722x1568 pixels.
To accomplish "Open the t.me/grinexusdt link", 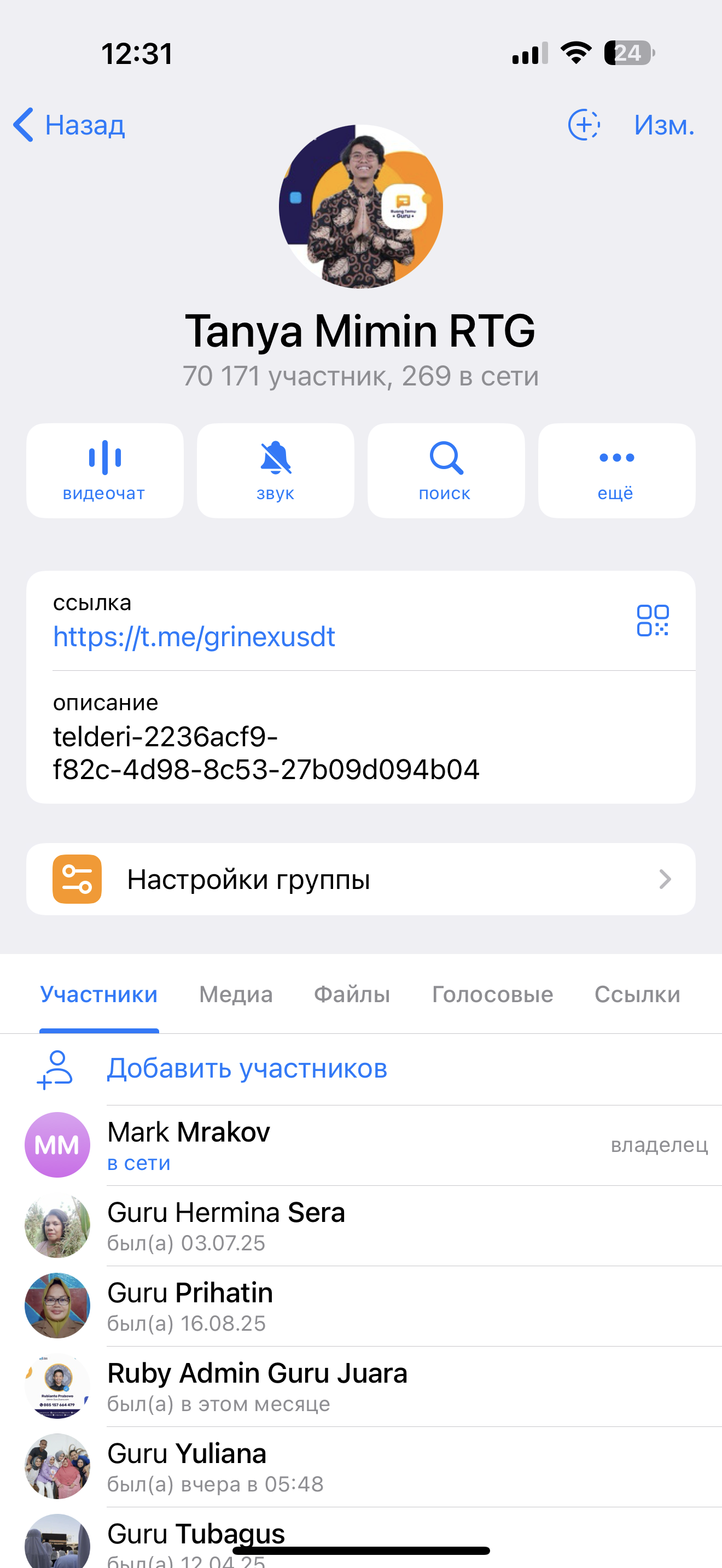I will tap(194, 637).
